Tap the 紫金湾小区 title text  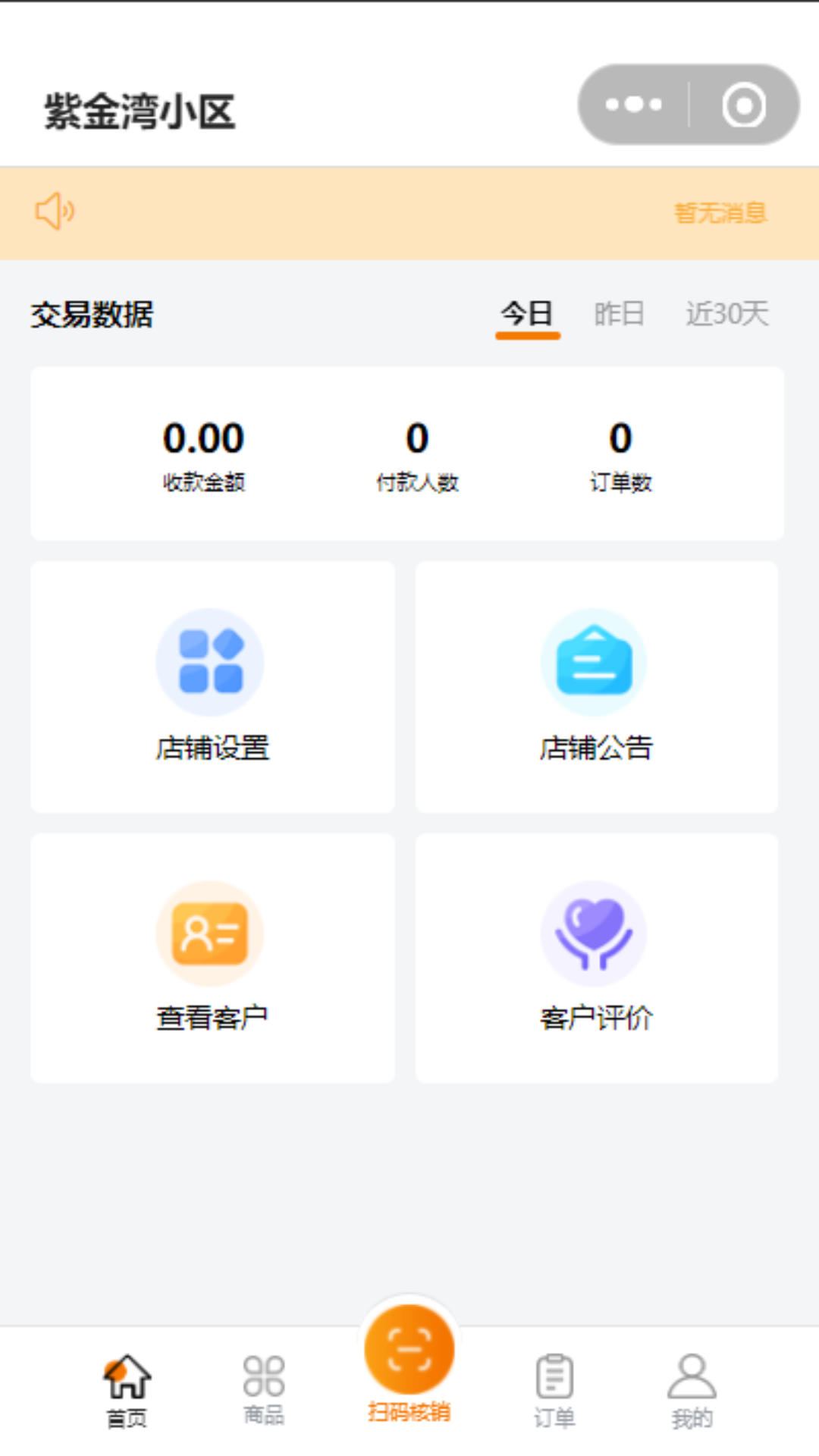[x=139, y=108]
